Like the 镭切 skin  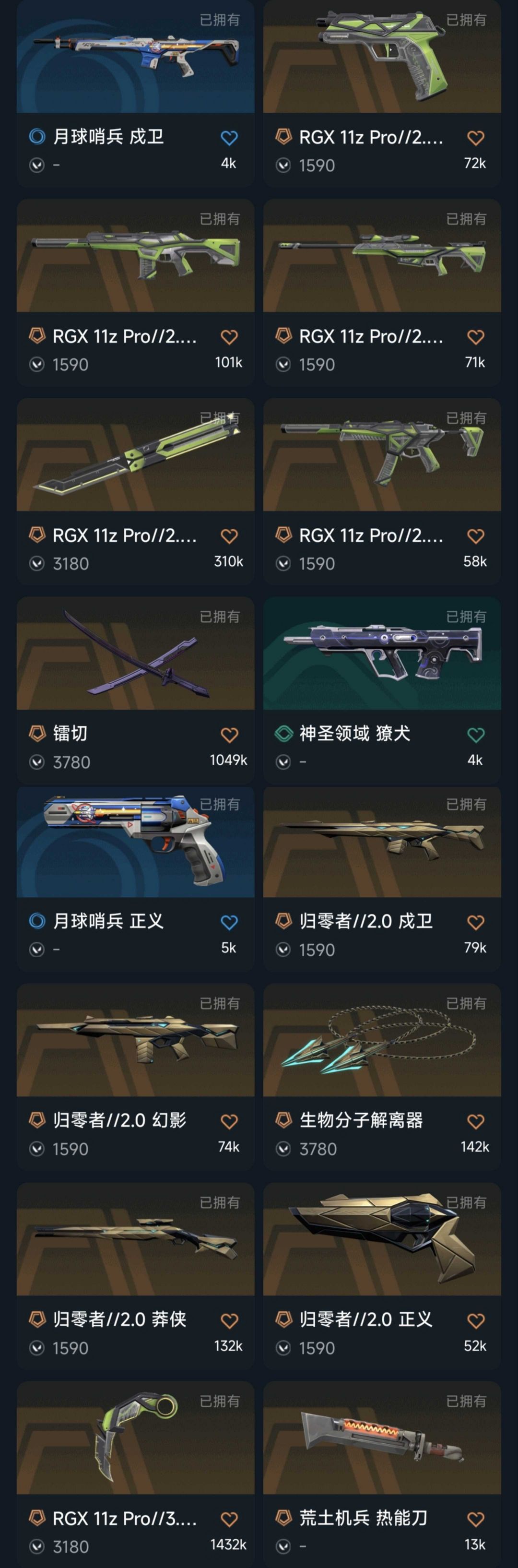coord(229,735)
